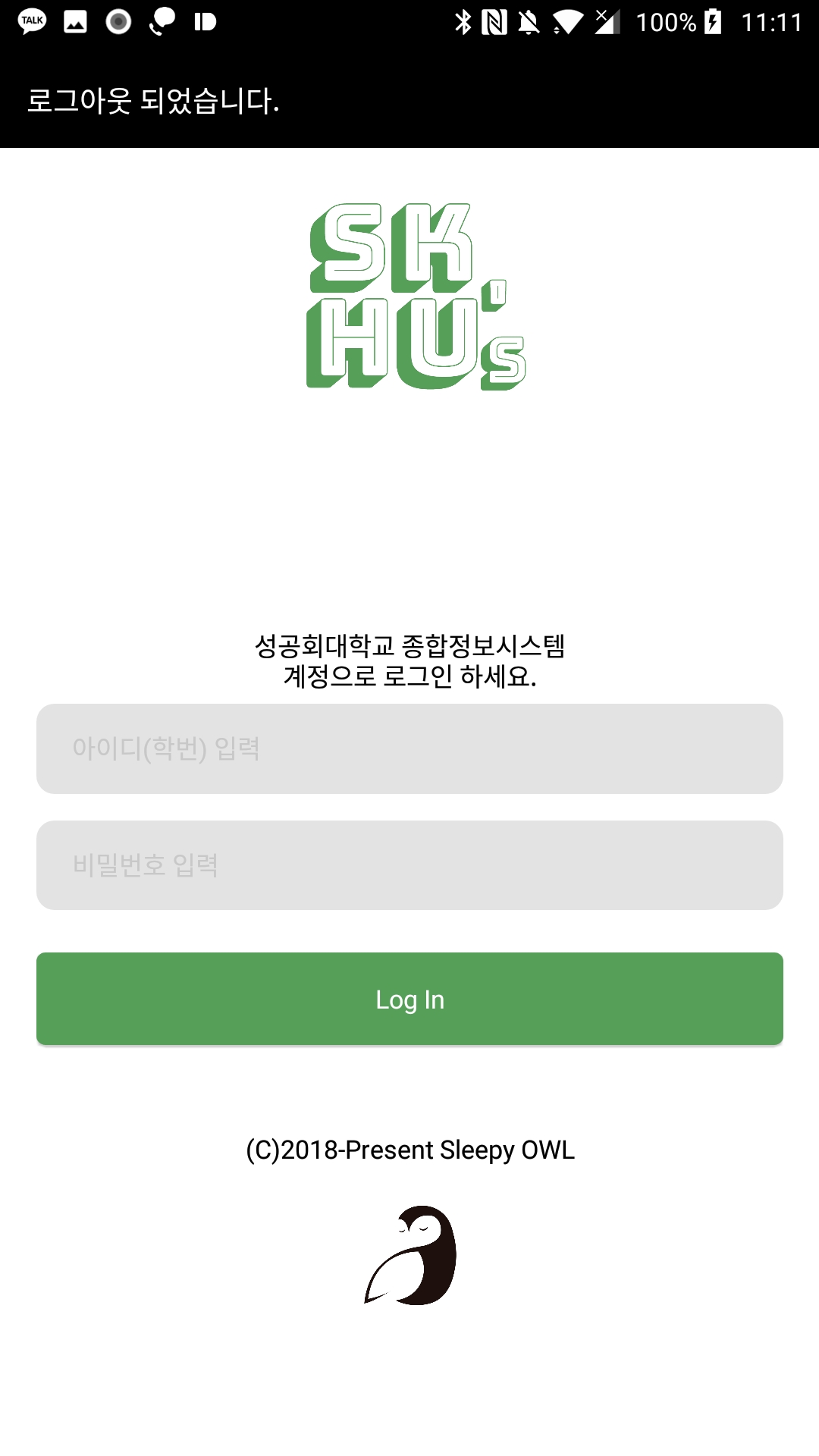This screenshot has width=819, height=1456.
Task: Focus the 아이디(학번) 입력 field
Action: click(409, 748)
